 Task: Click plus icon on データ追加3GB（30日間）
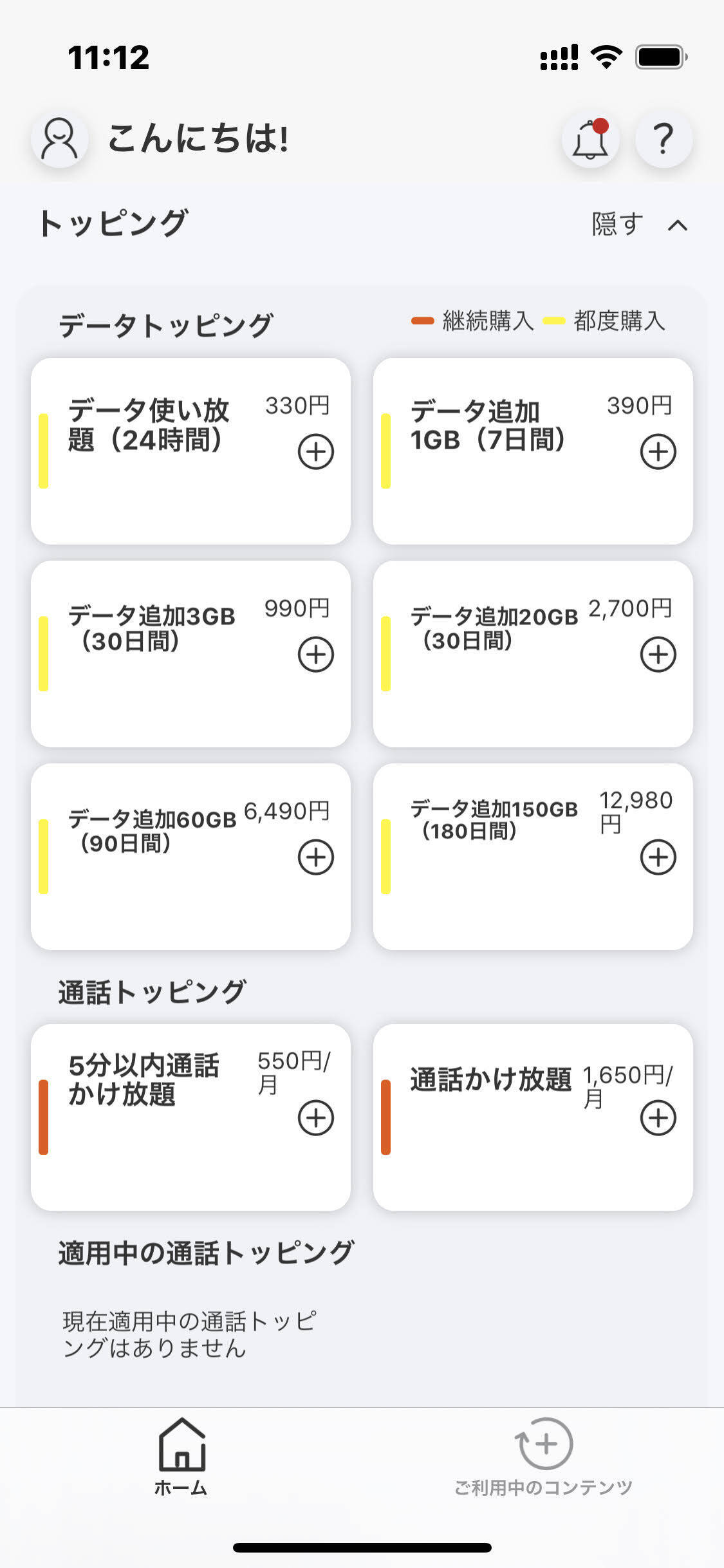tap(315, 653)
